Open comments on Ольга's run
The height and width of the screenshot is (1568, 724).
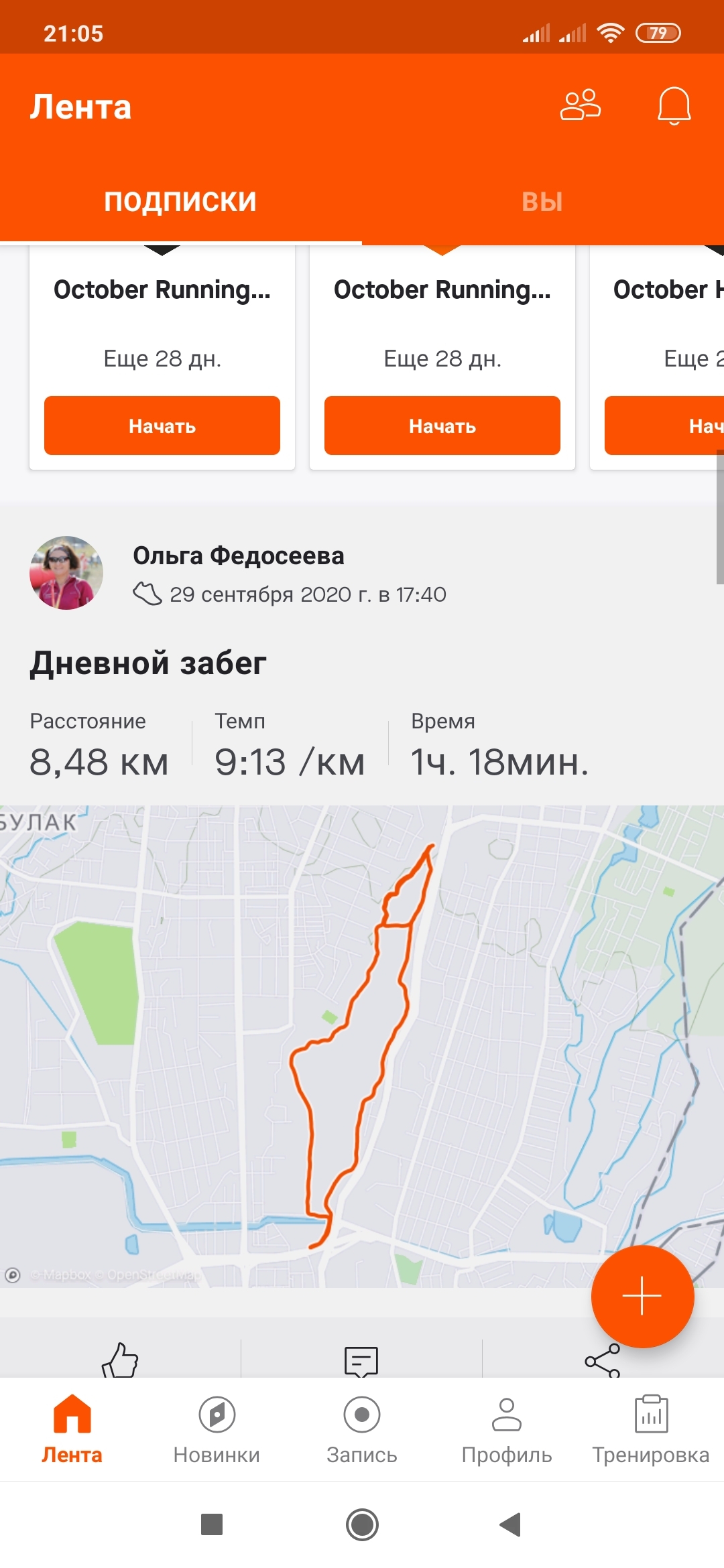(x=361, y=1362)
